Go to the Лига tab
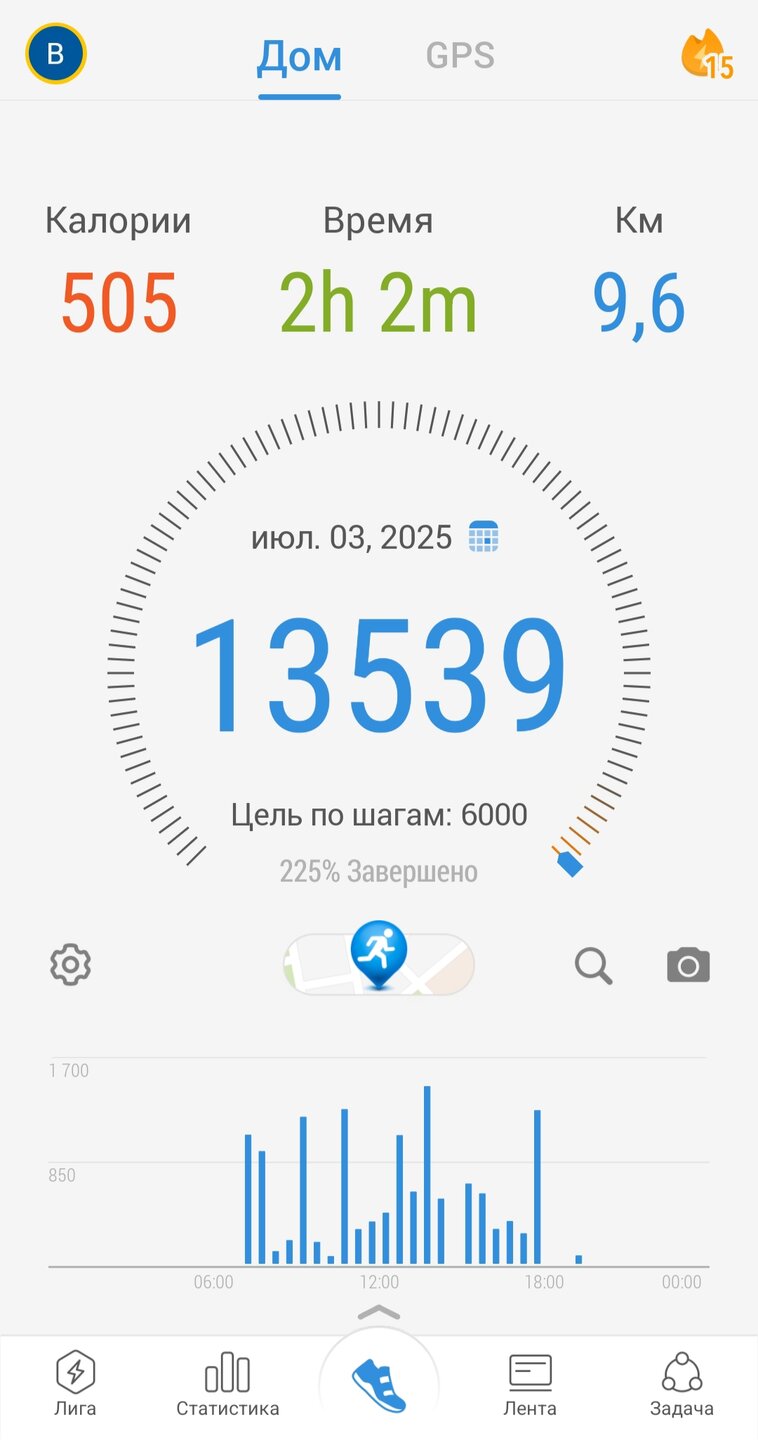Viewport: 758px width, 1440px height. [75, 1384]
